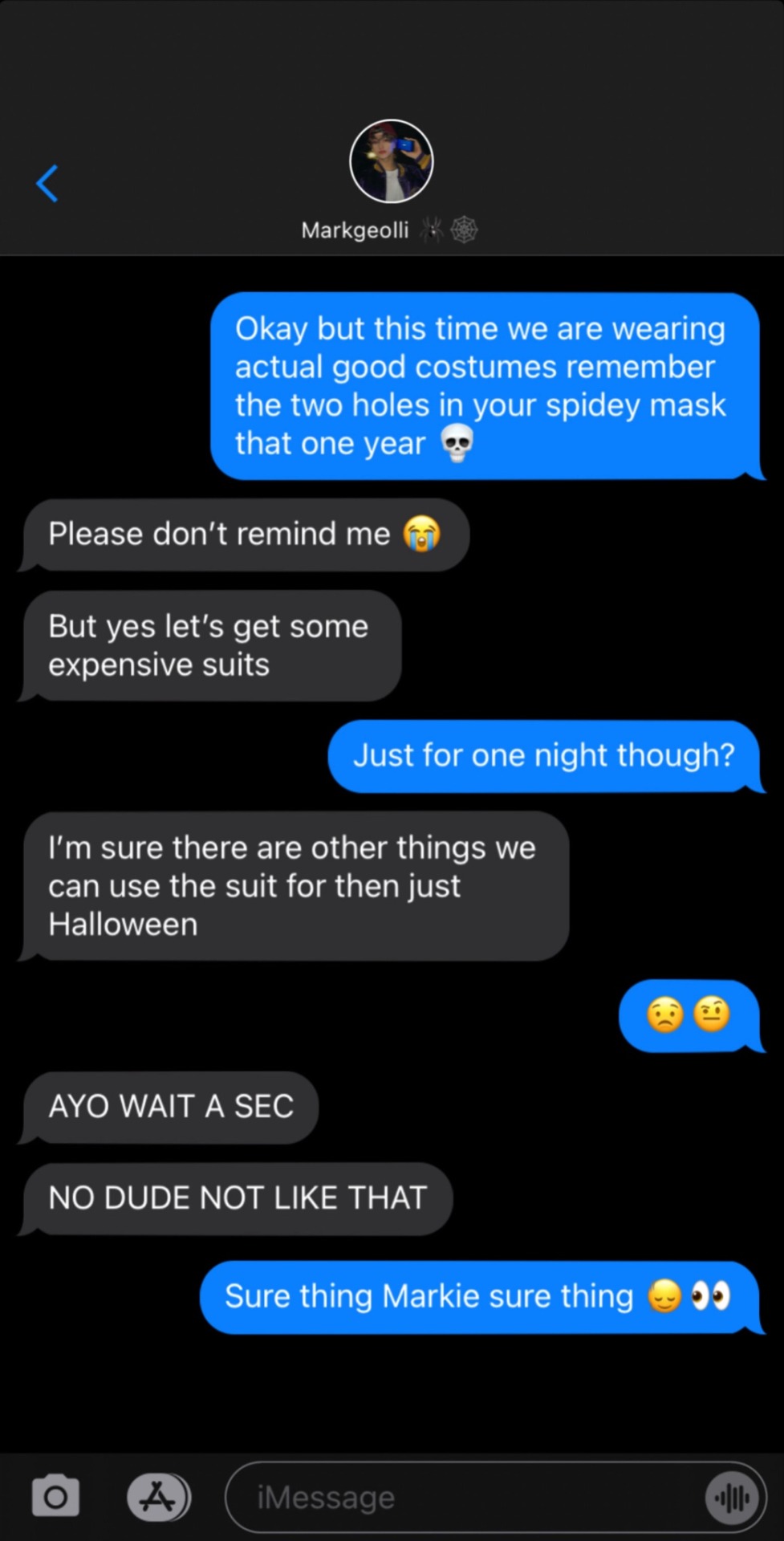The width and height of the screenshot is (784, 1541).
Task: Record an audio message
Action: pos(731,1497)
